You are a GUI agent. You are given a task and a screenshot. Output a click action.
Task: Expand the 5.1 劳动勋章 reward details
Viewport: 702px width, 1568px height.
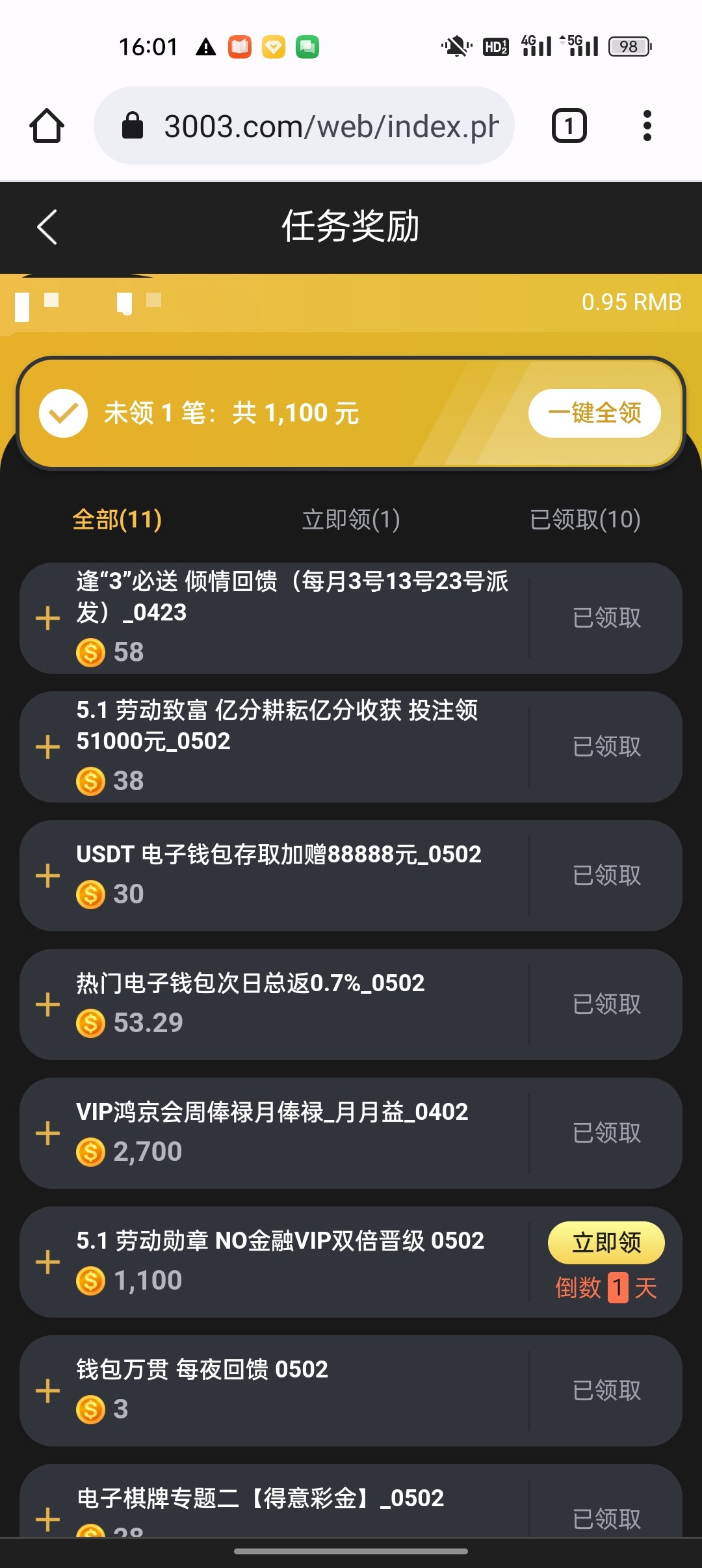[x=47, y=1262]
